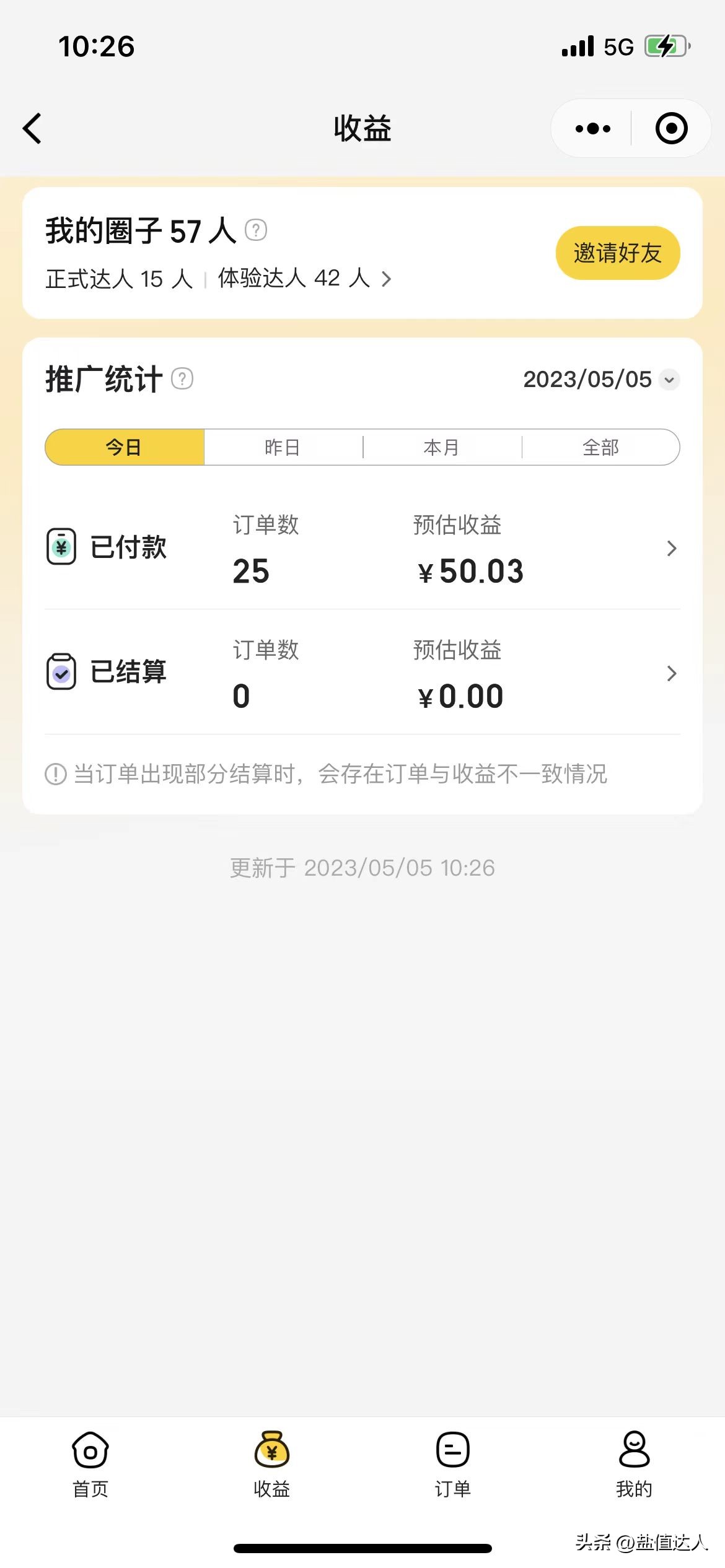
Task: Select the 本月 tab
Action: click(x=442, y=446)
